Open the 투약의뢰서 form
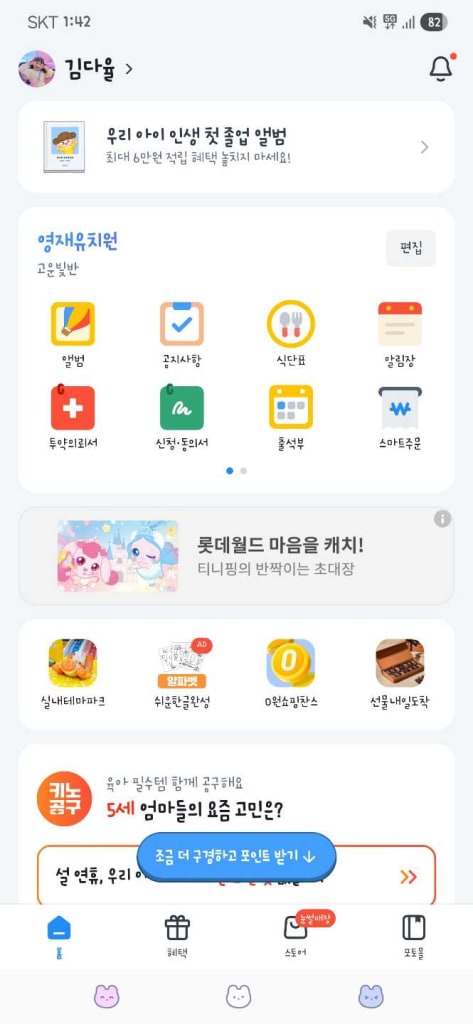This screenshot has height=1024, width=473. pyautogui.click(x=73, y=417)
